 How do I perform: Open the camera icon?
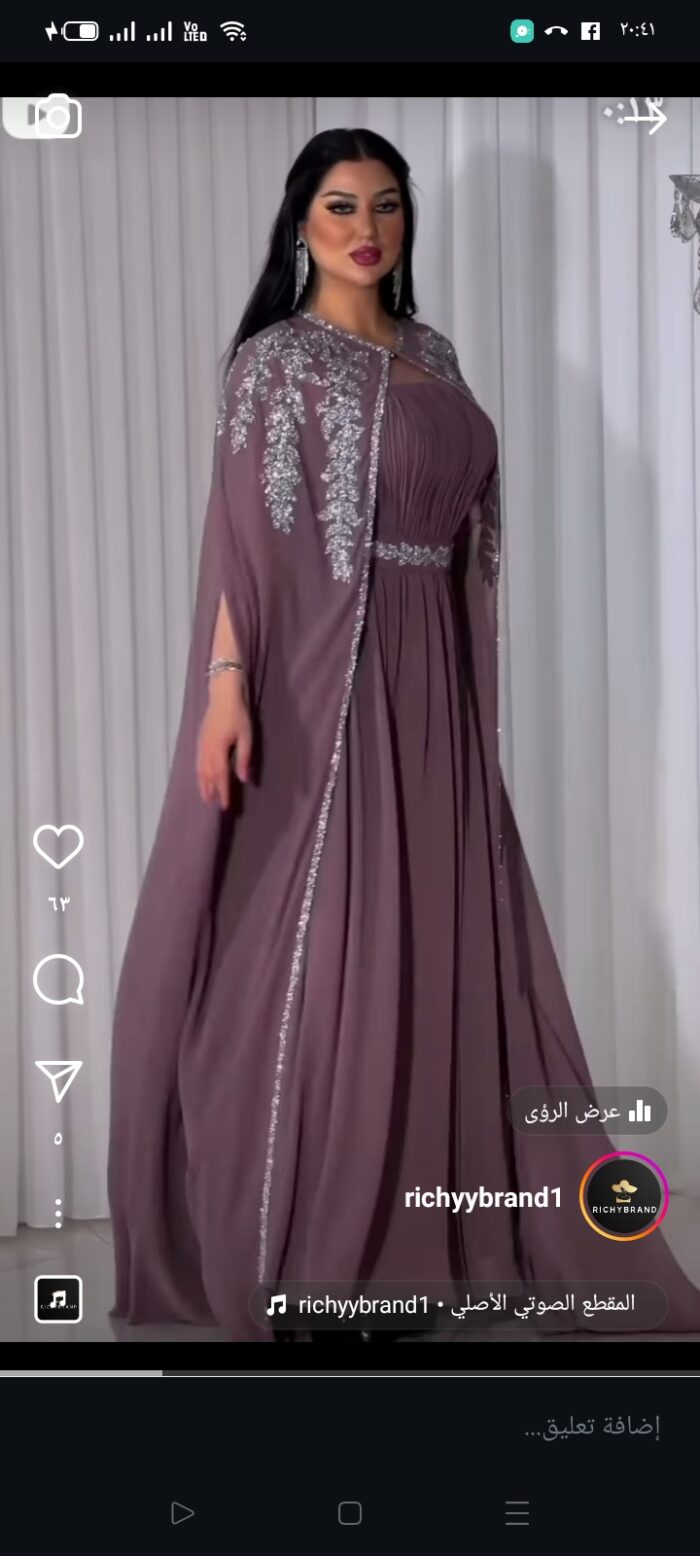[55, 117]
